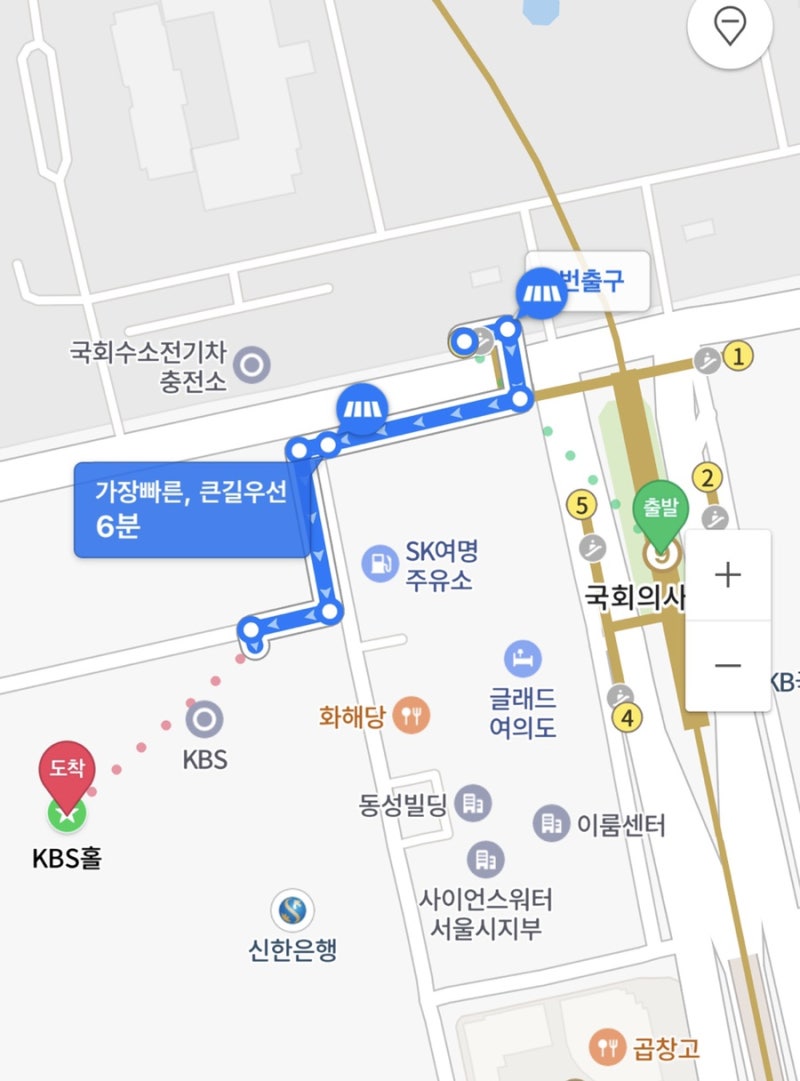Zoom in with the plus button
The image size is (800, 1081).
coord(728,575)
